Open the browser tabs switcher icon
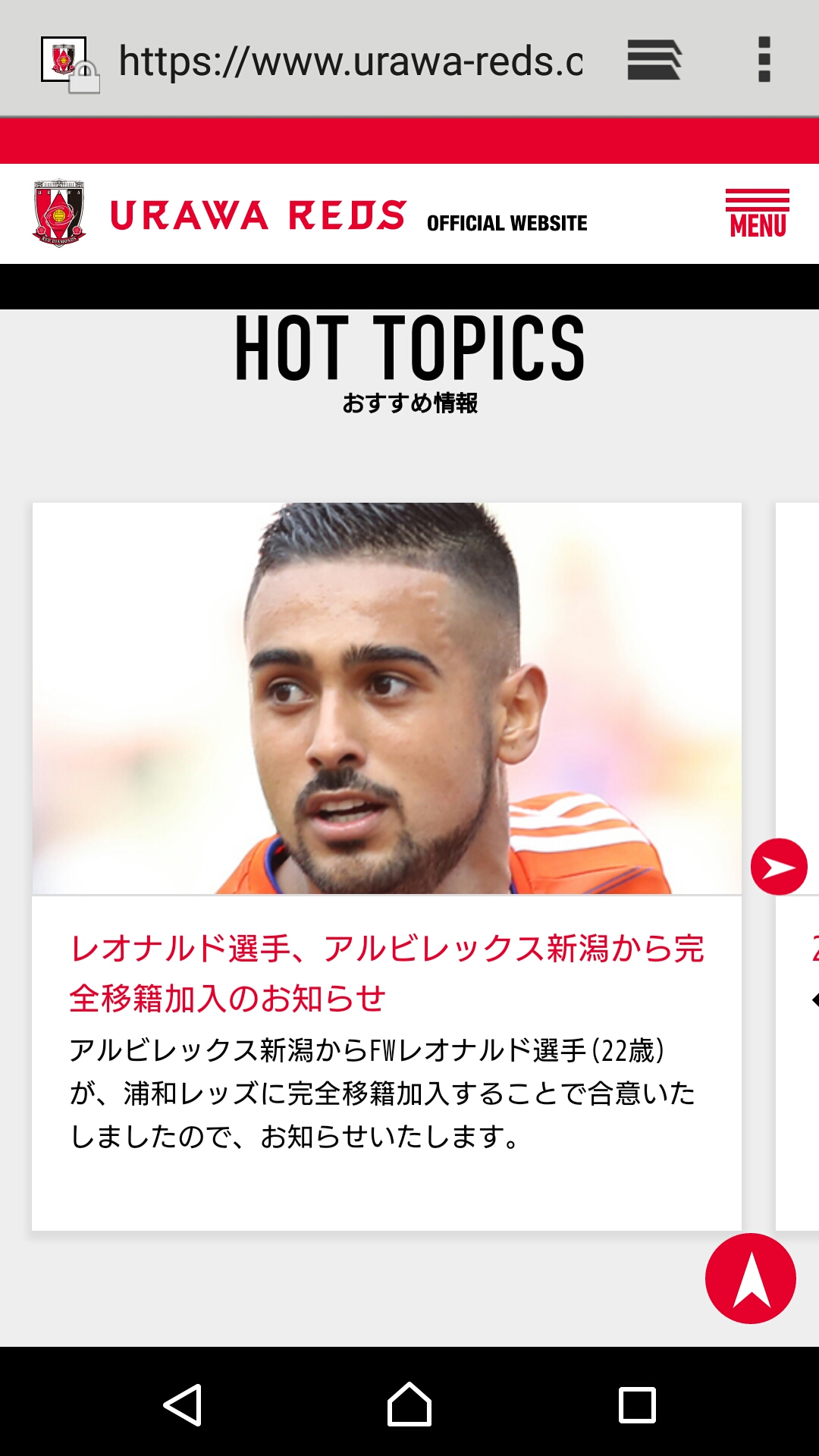The height and width of the screenshot is (1456, 819). 654,60
